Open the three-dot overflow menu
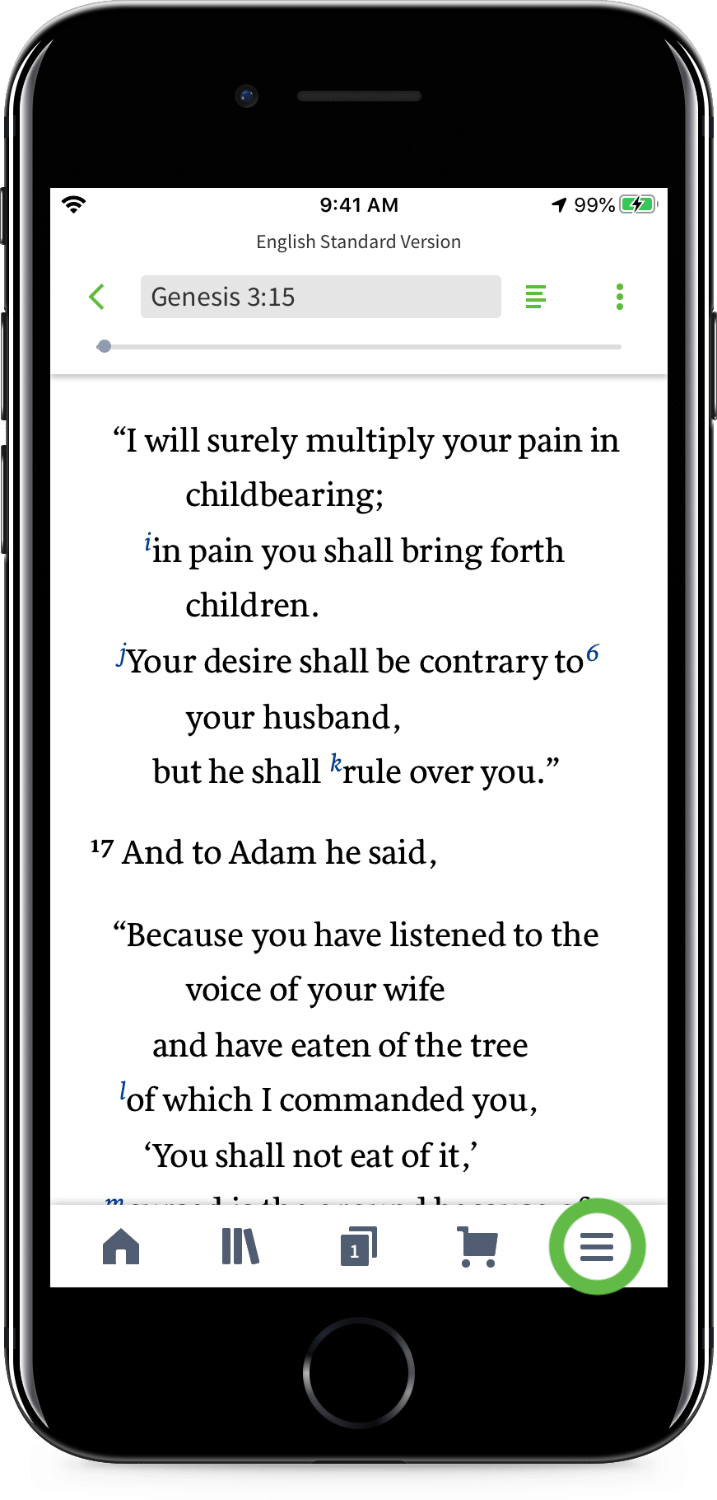Screen dimensions: 717x1500 [x=620, y=297]
